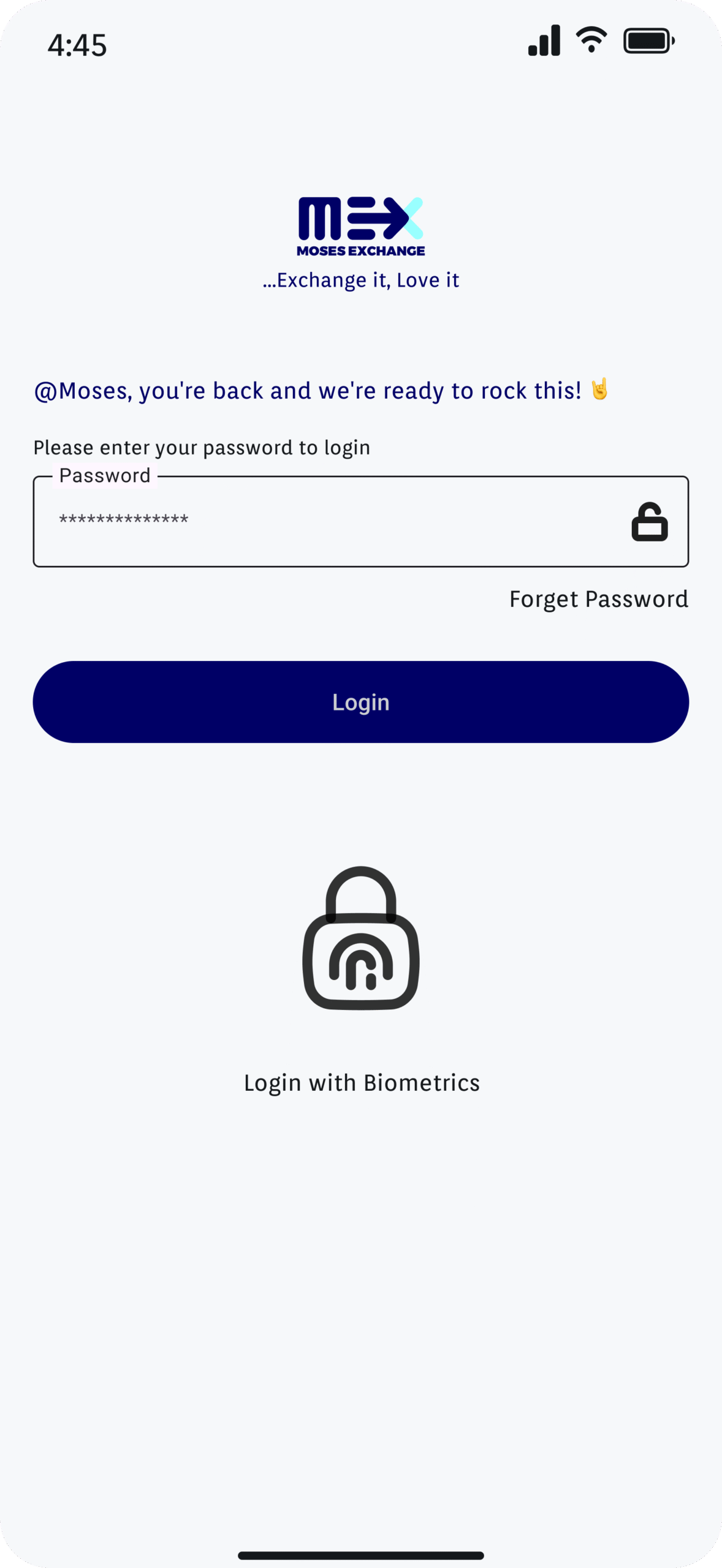This screenshot has height=1568, width=722.
Task: Log in with the fingerprint biometrics icon
Action: (x=361, y=938)
